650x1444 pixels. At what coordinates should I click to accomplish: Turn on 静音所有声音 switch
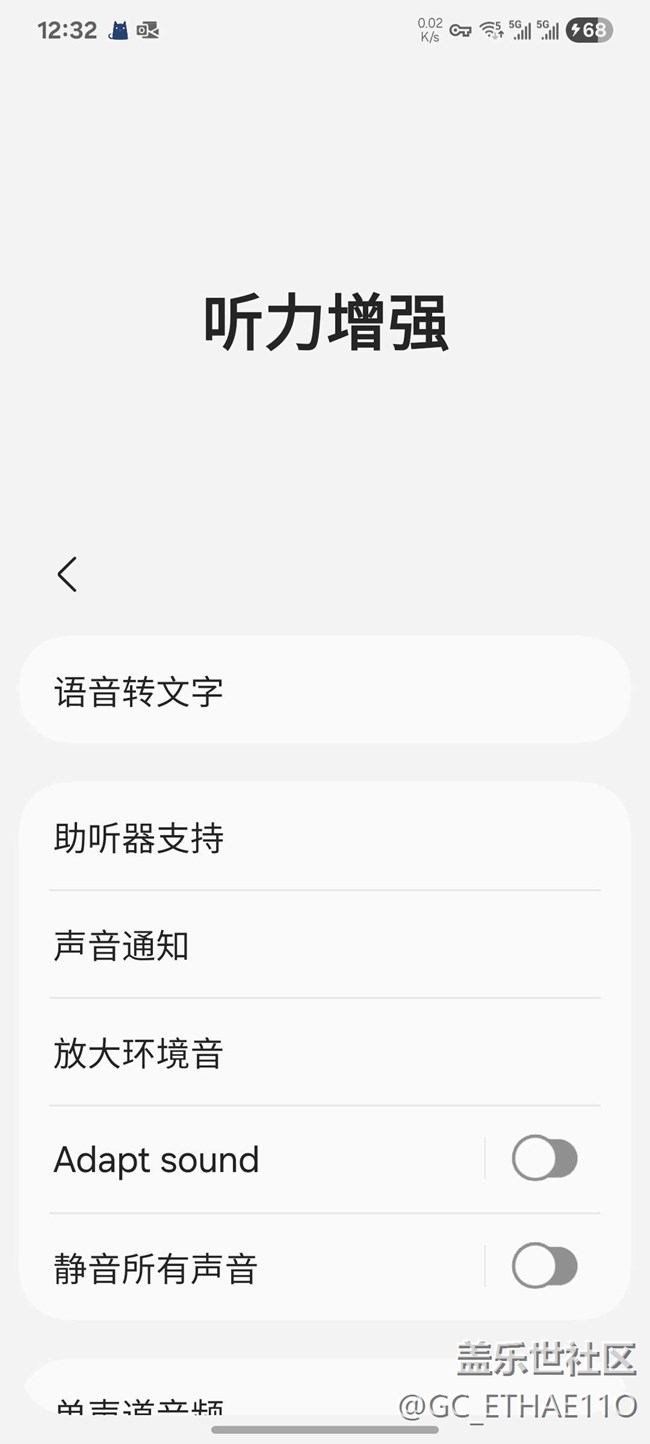pyautogui.click(x=544, y=1268)
